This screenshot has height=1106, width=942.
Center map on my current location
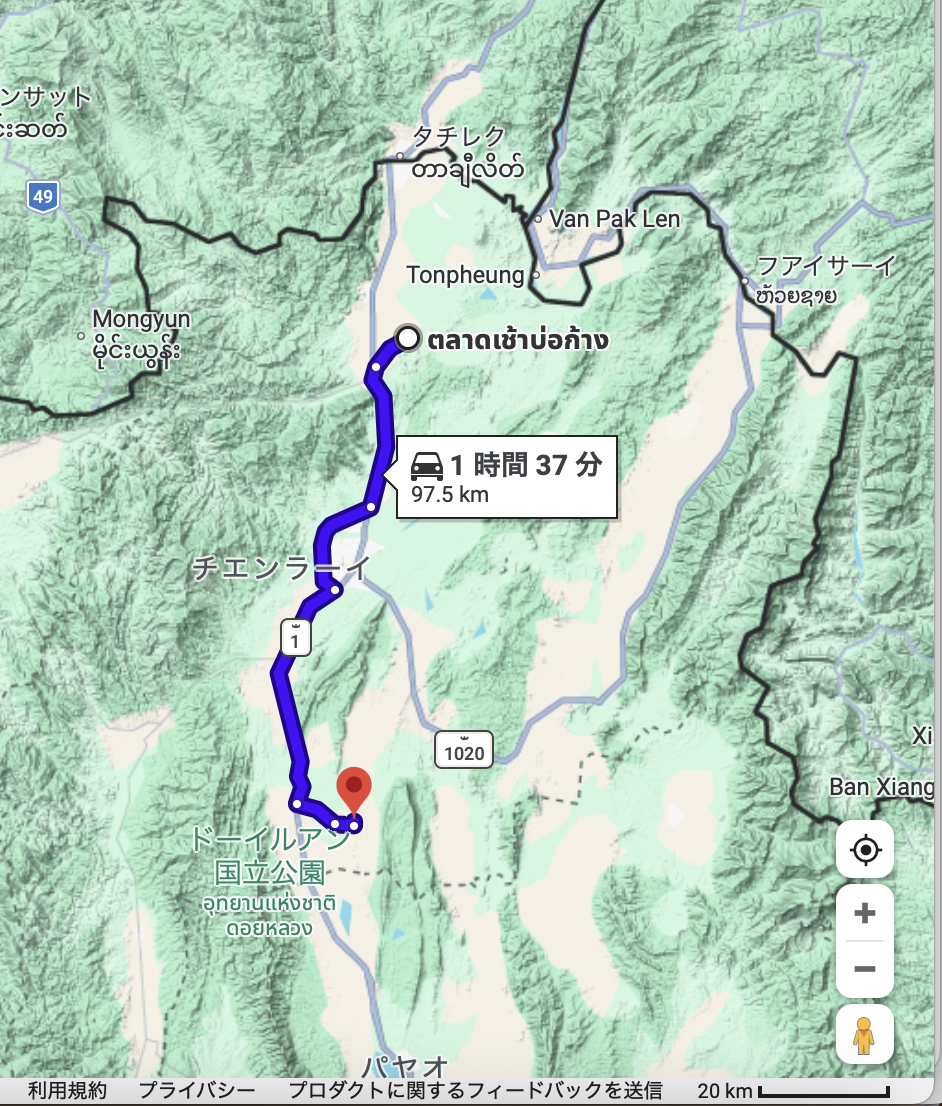pos(865,850)
